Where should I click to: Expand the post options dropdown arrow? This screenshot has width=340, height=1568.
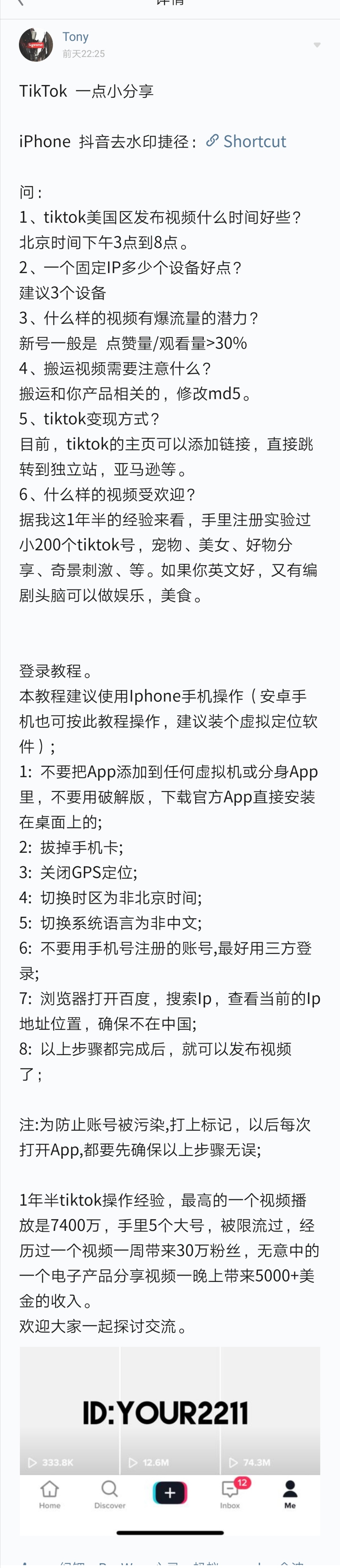click(317, 45)
